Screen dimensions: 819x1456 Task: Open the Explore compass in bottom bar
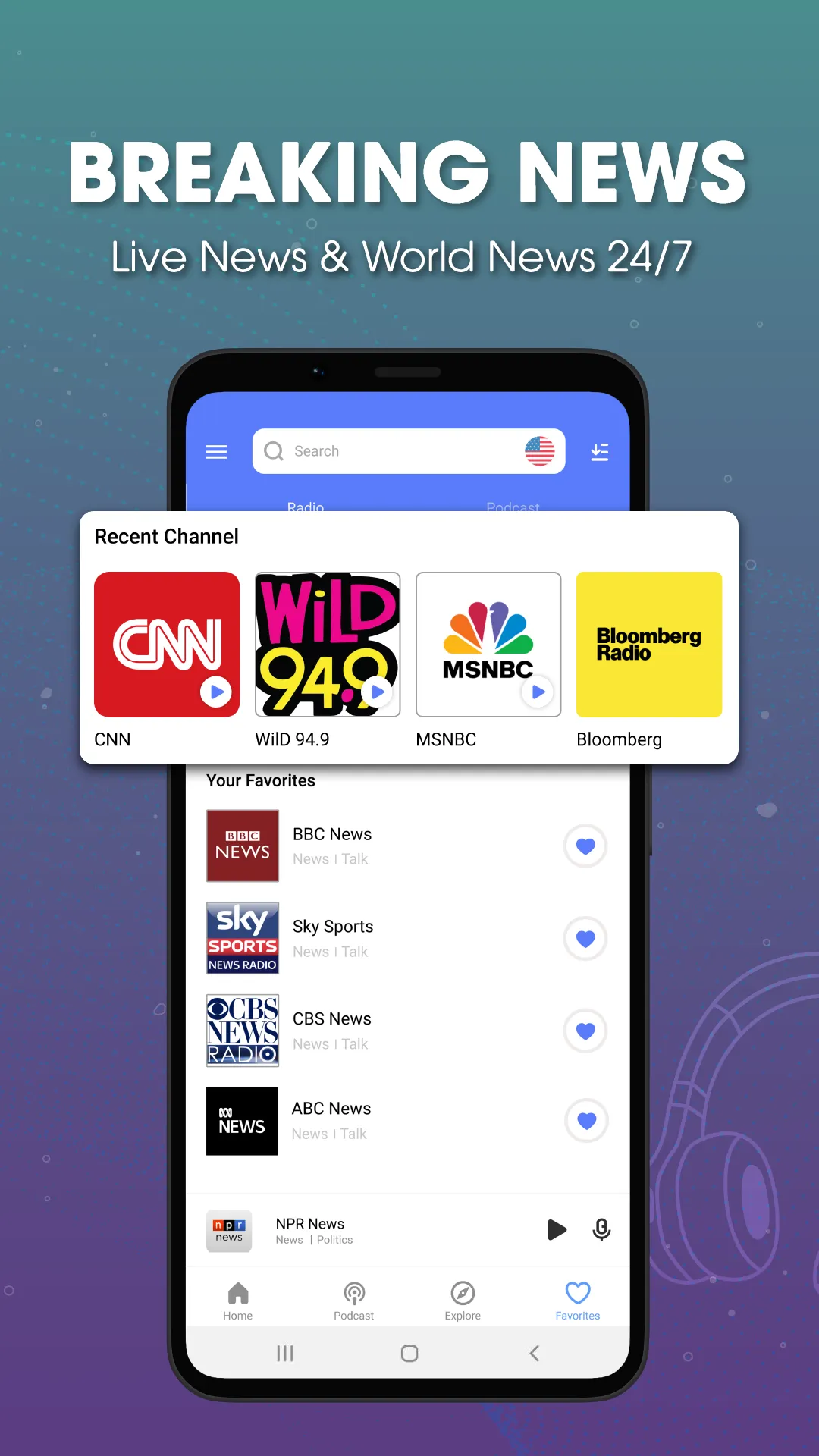463,1298
